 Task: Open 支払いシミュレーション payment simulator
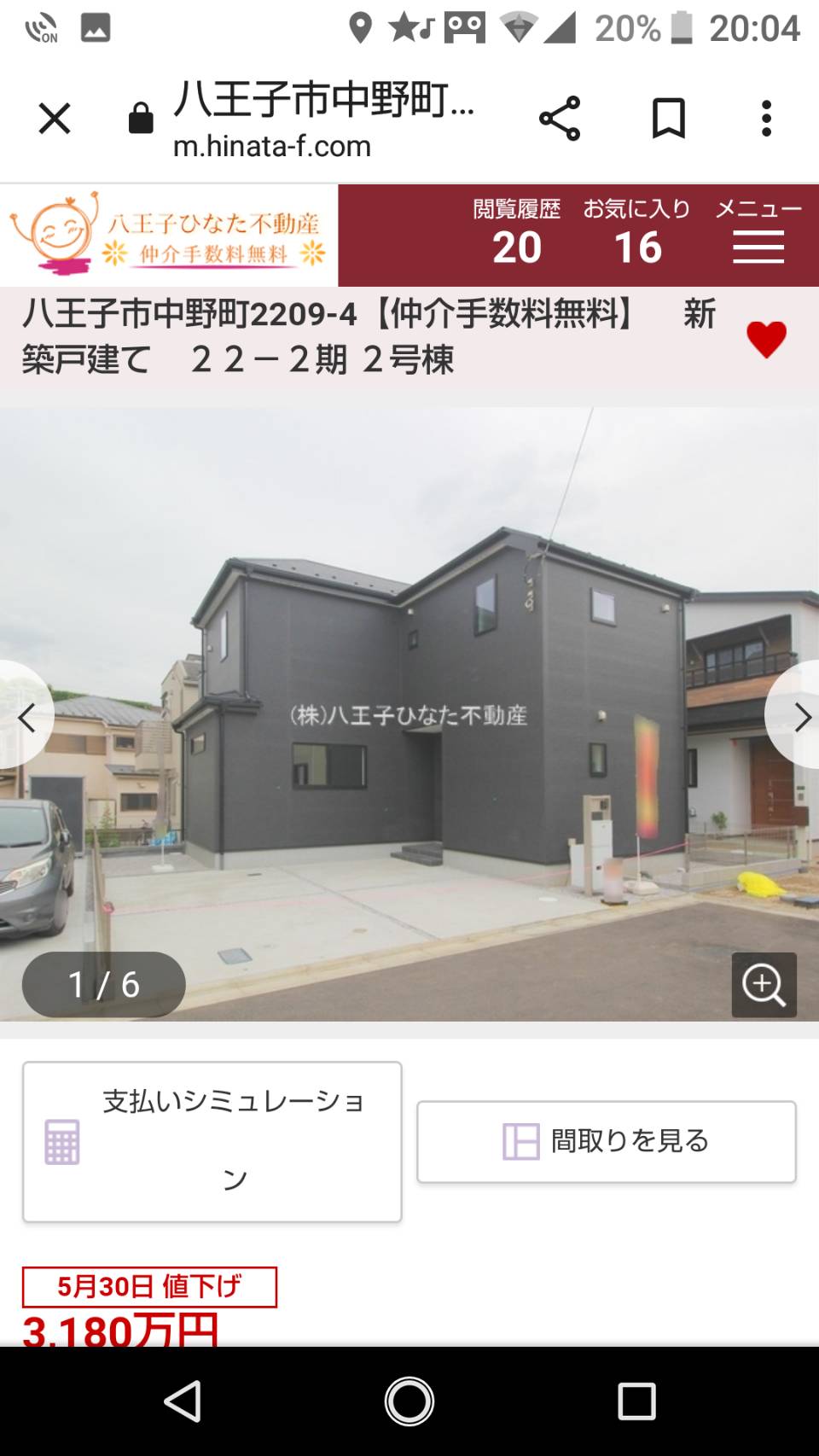[x=212, y=1141]
